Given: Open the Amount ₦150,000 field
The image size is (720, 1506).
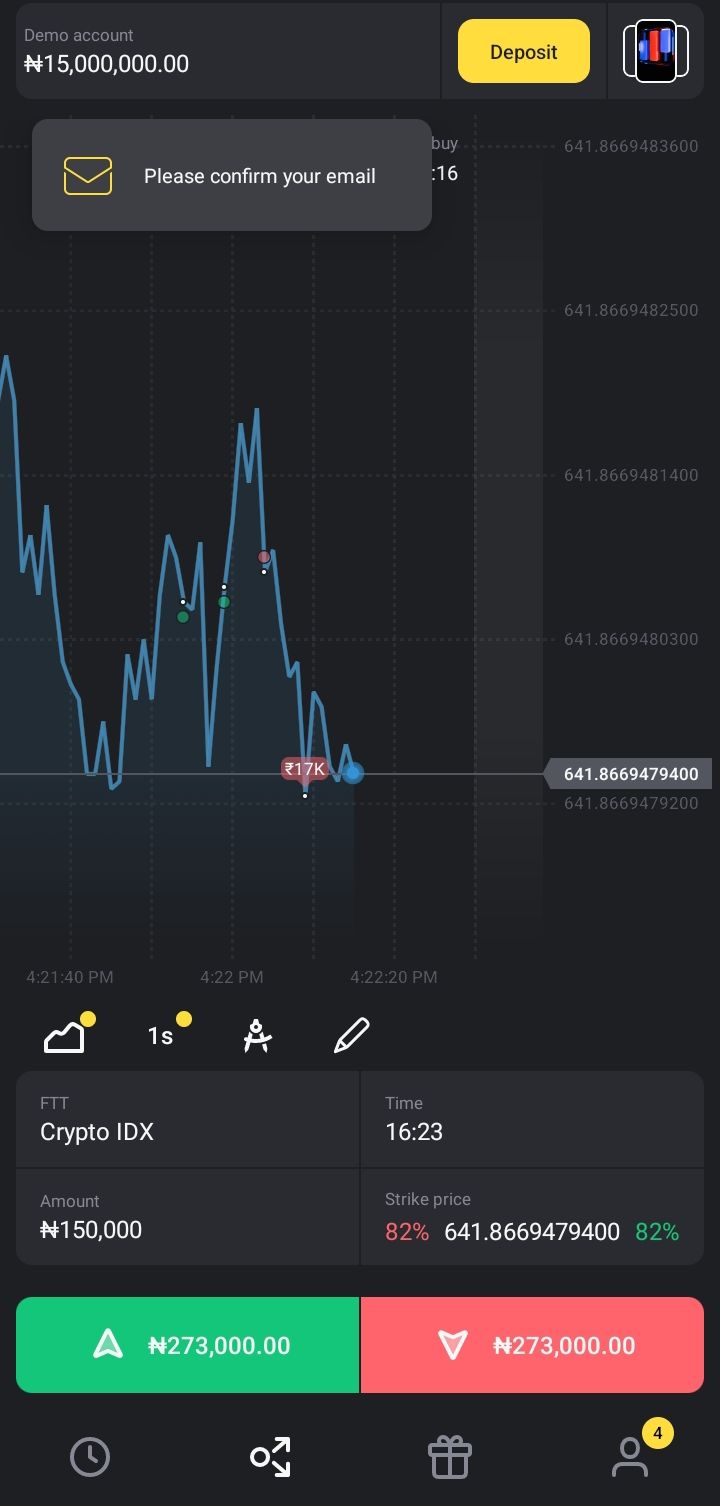Looking at the screenshot, I should [186, 1216].
